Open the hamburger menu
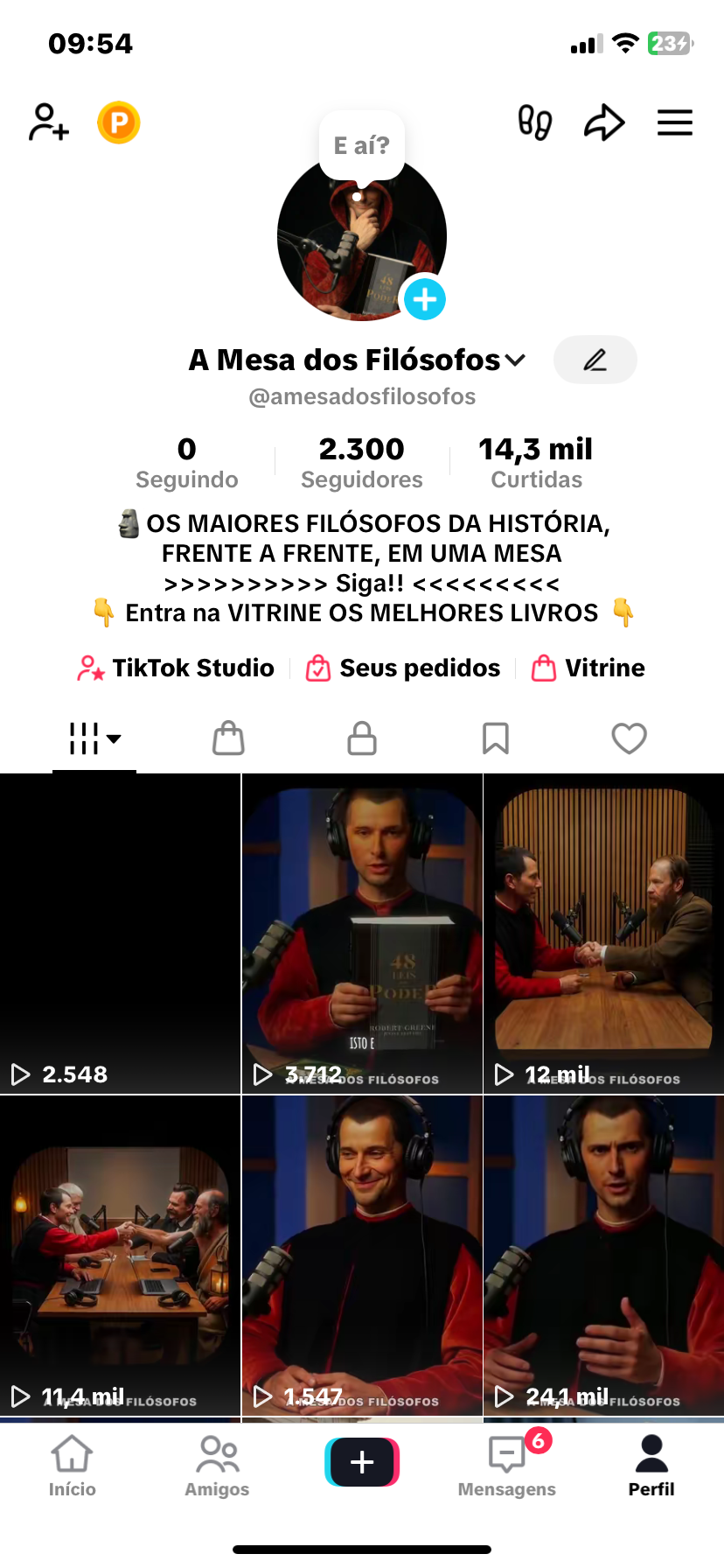 tap(674, 122)
